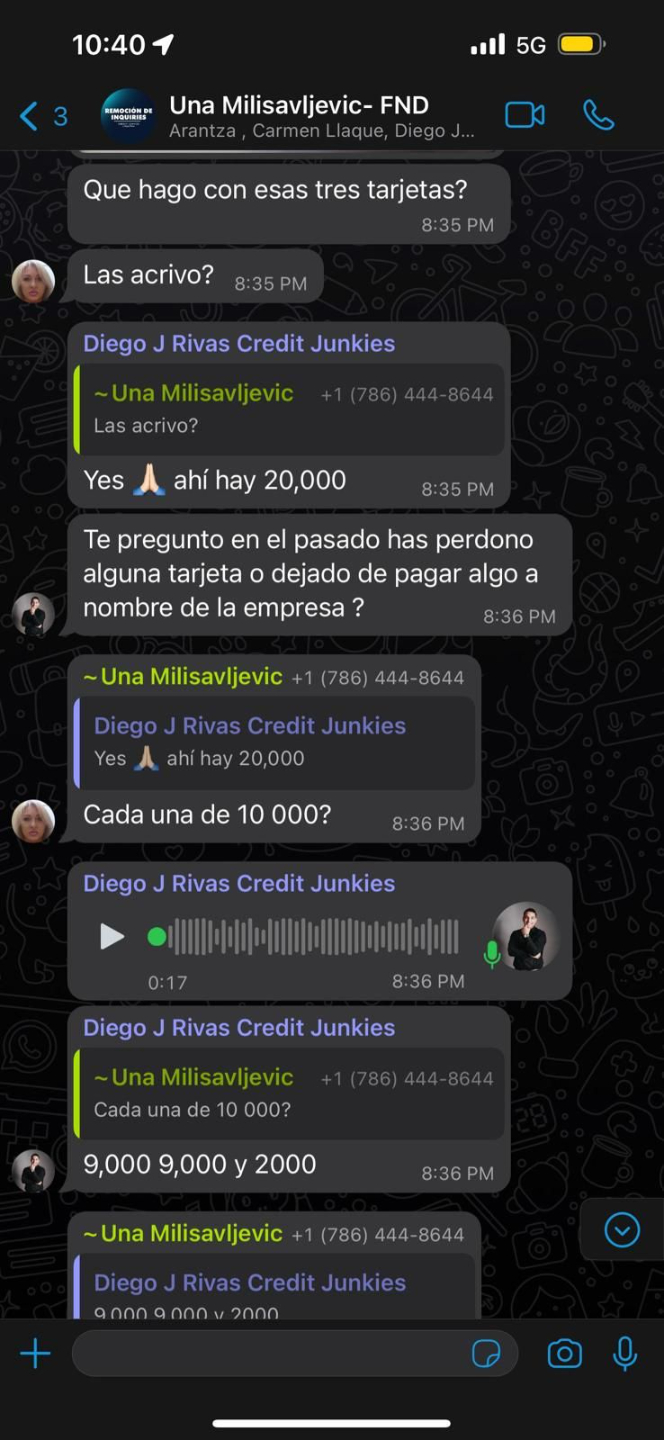Start a voice call with the group

pyautogui.click(x=599, y=115)
